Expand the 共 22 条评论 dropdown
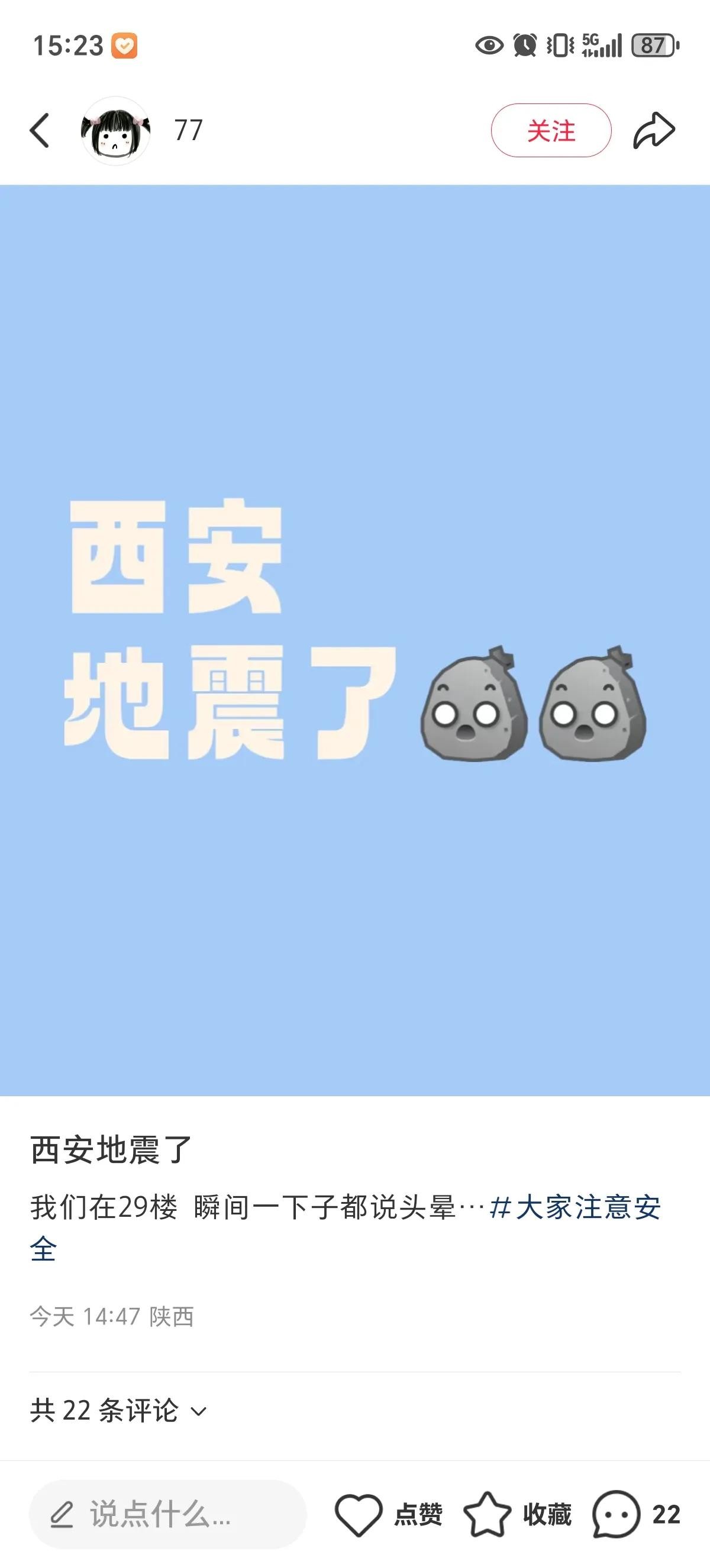 point(120,1411)
